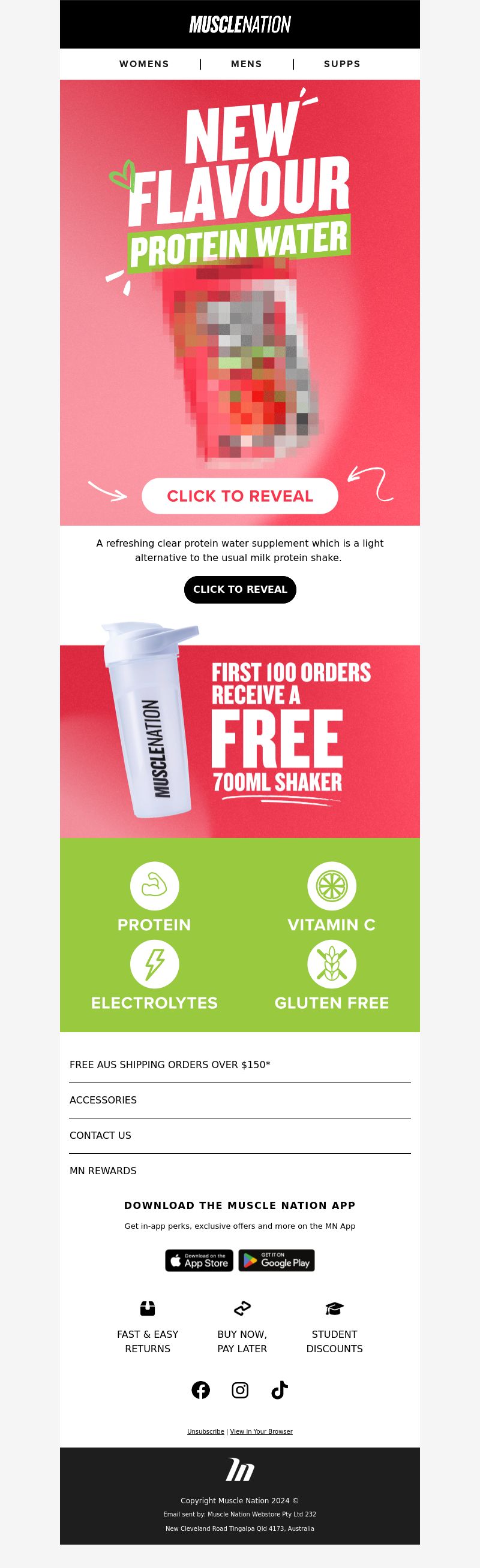The image size is (480, 1568).
Task: Tap the black Click to Reveal button
Action: (x=240, y=589)
